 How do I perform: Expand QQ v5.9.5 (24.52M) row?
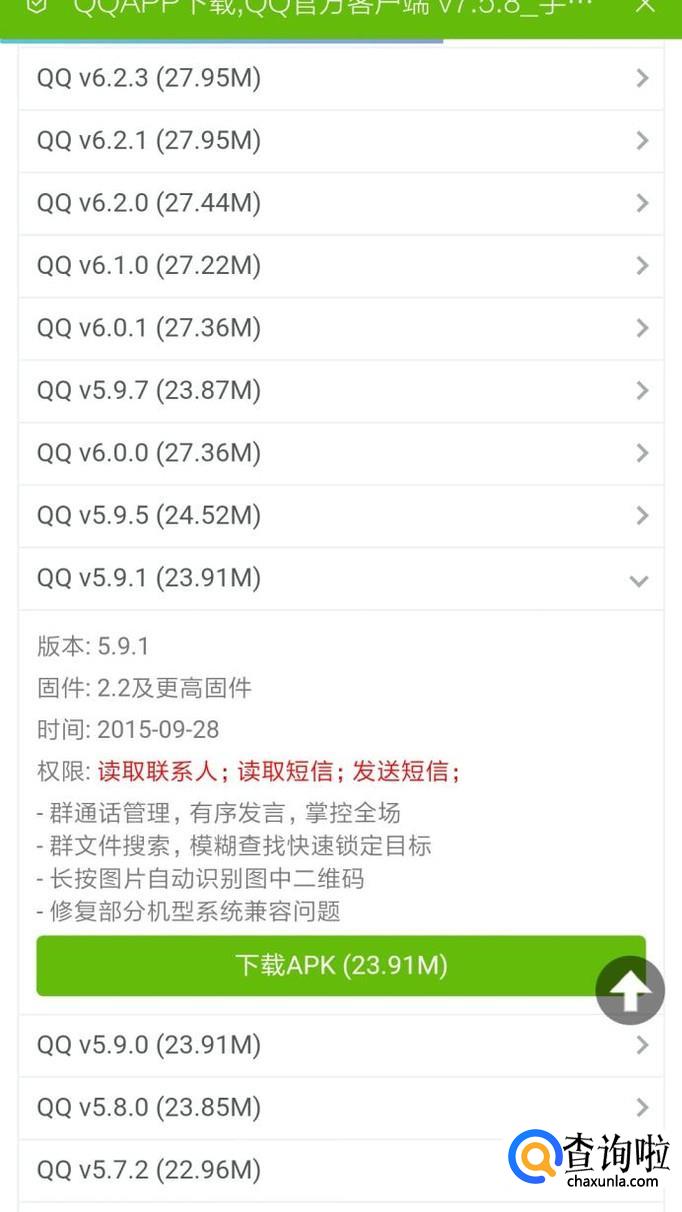click(340, 516)
